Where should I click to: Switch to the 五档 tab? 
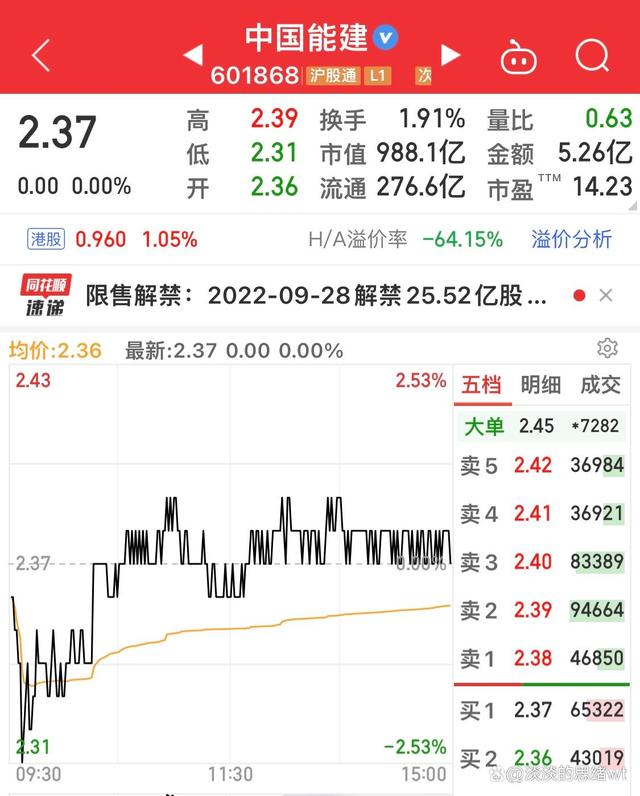tap(481, 385)
